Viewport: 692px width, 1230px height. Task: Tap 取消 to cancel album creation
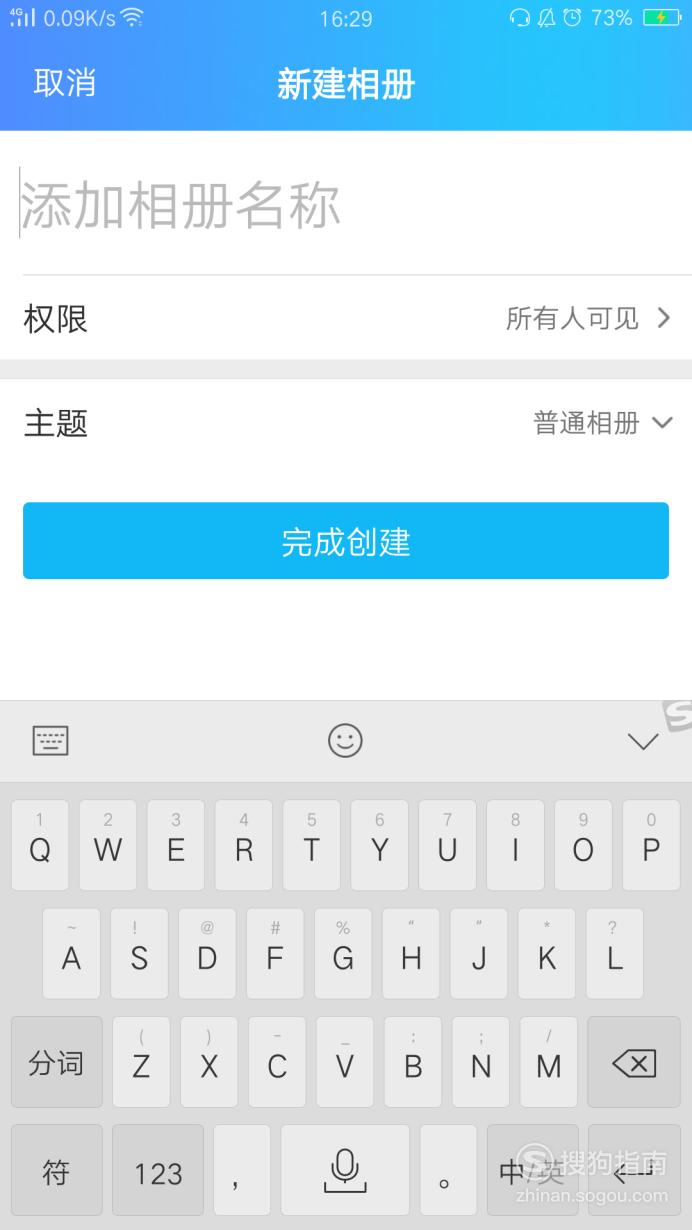point(65,83)
